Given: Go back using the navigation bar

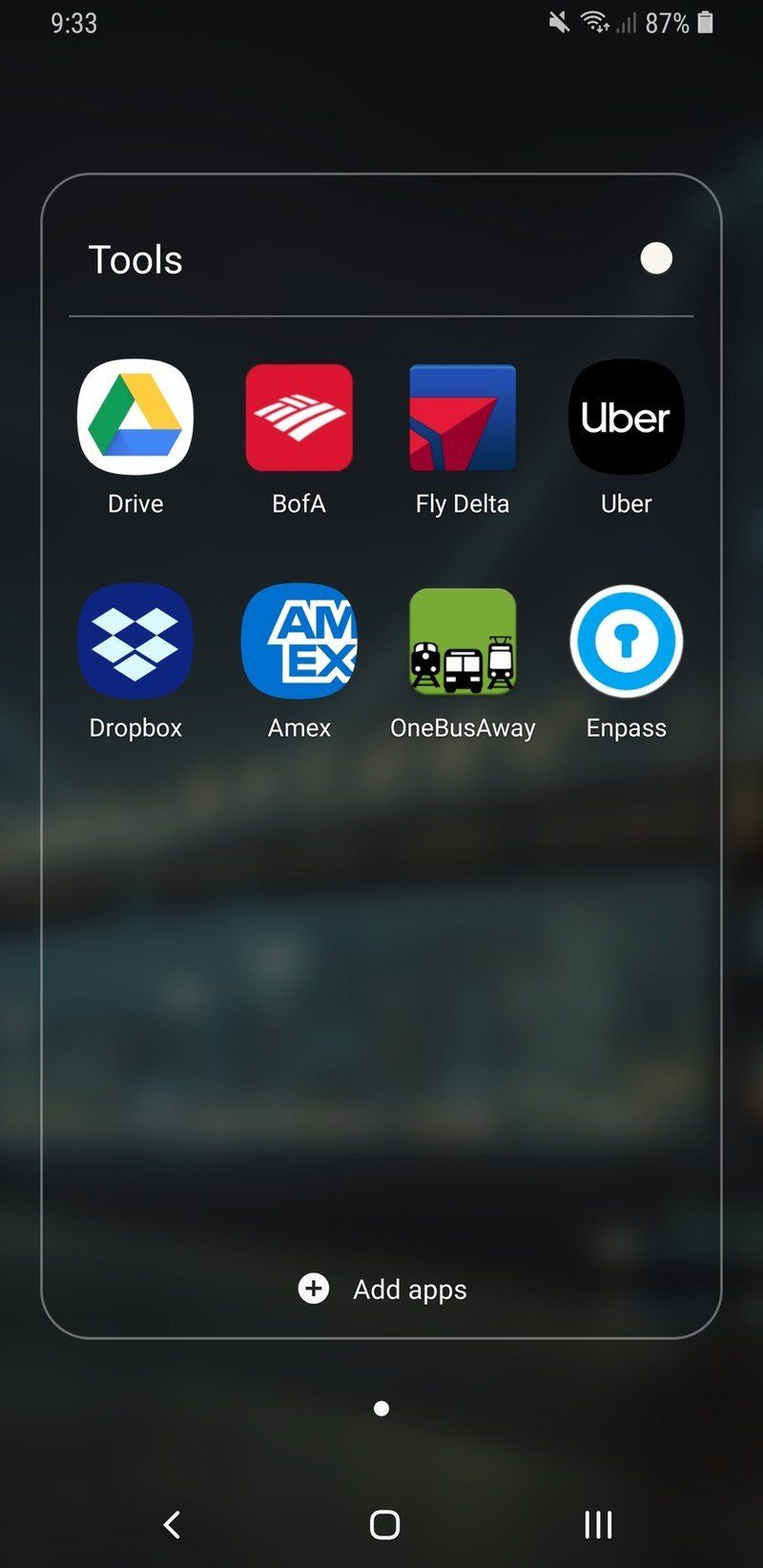Looking at the screenshot, I should coord(172,1524).
